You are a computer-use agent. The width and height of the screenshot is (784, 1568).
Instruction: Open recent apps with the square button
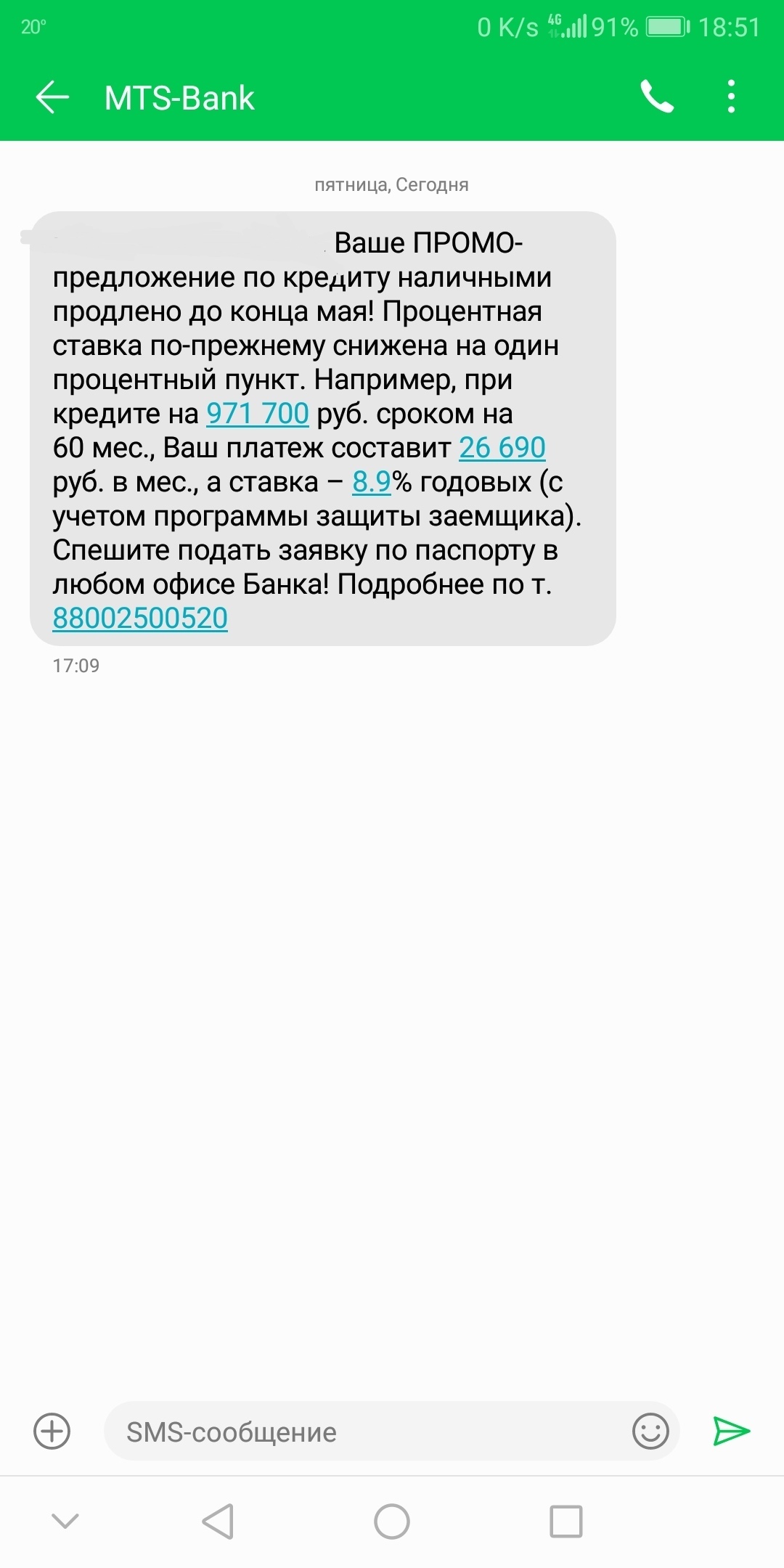pos(566,1522)
